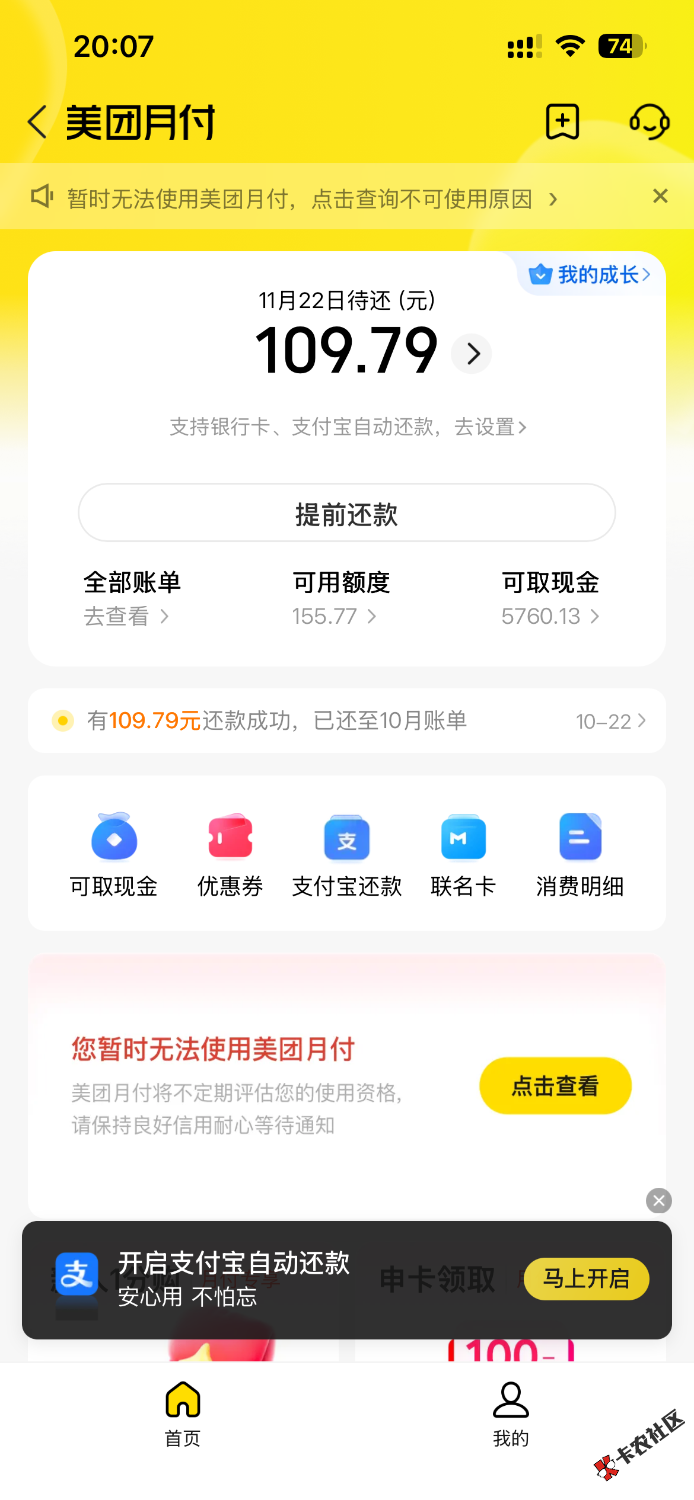
Task: Open the 109.79元 还款成功 record row
Action: [x=346, y=720]
